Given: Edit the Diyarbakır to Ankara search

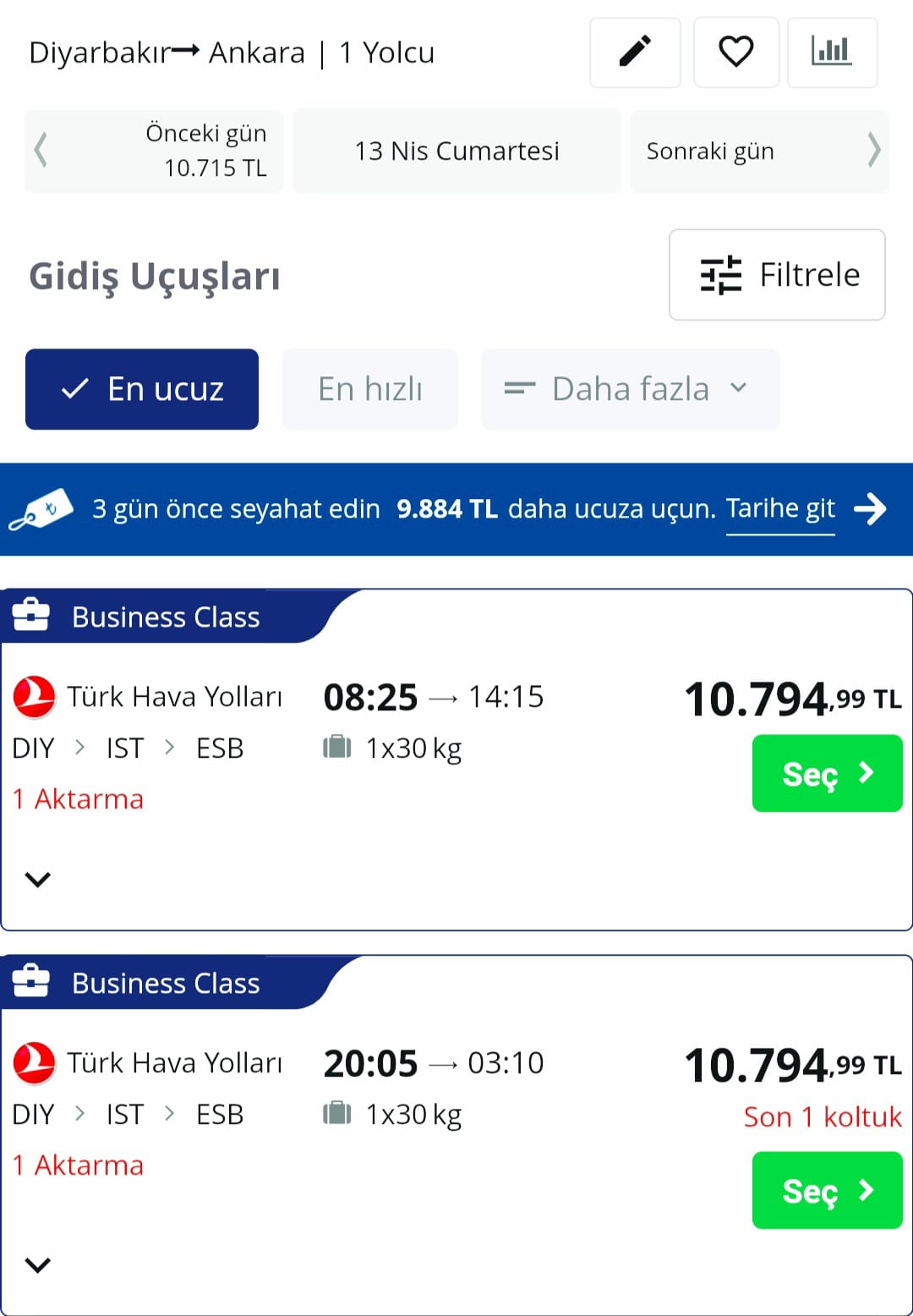Looking at the screenshot, I should coord(635,52).
